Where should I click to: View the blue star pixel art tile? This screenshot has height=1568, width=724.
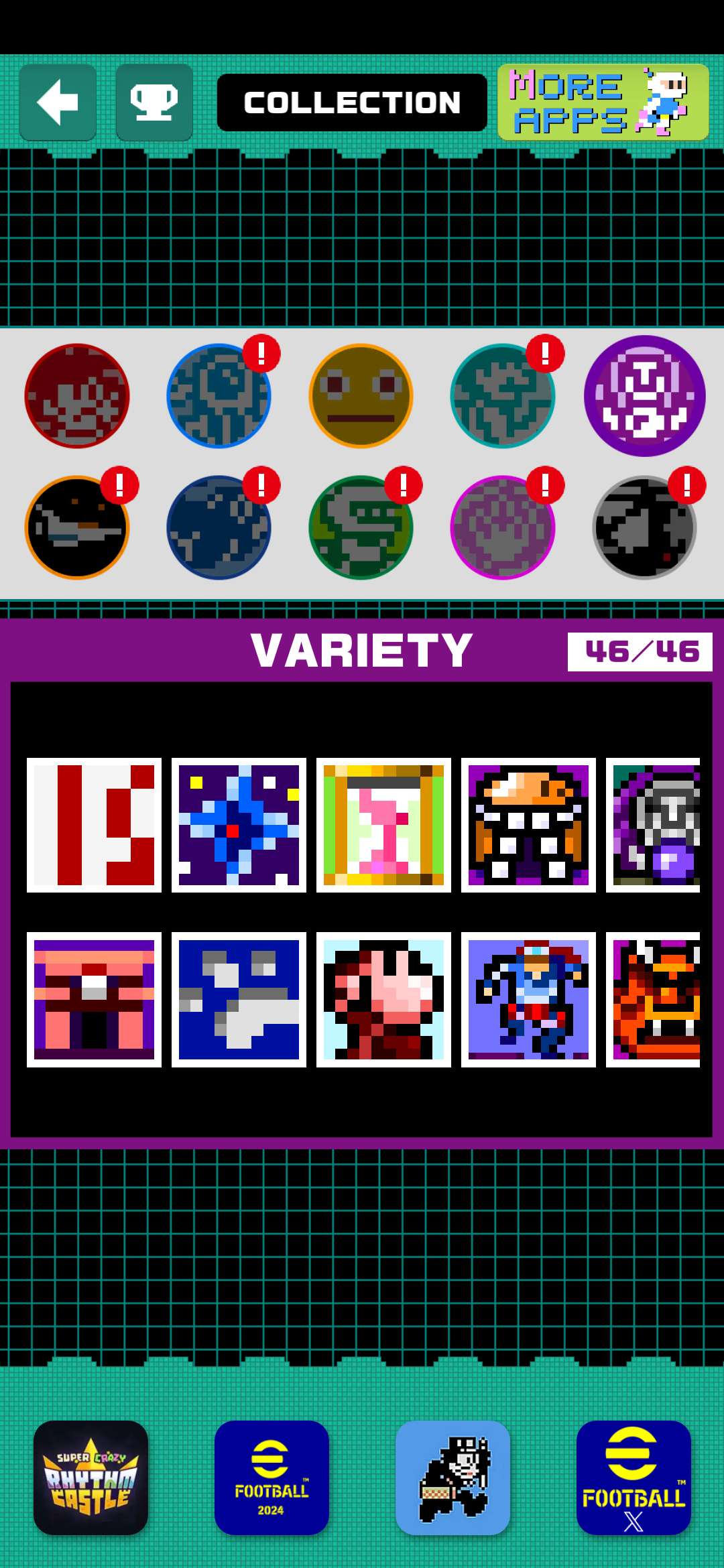tap(239, 825)
